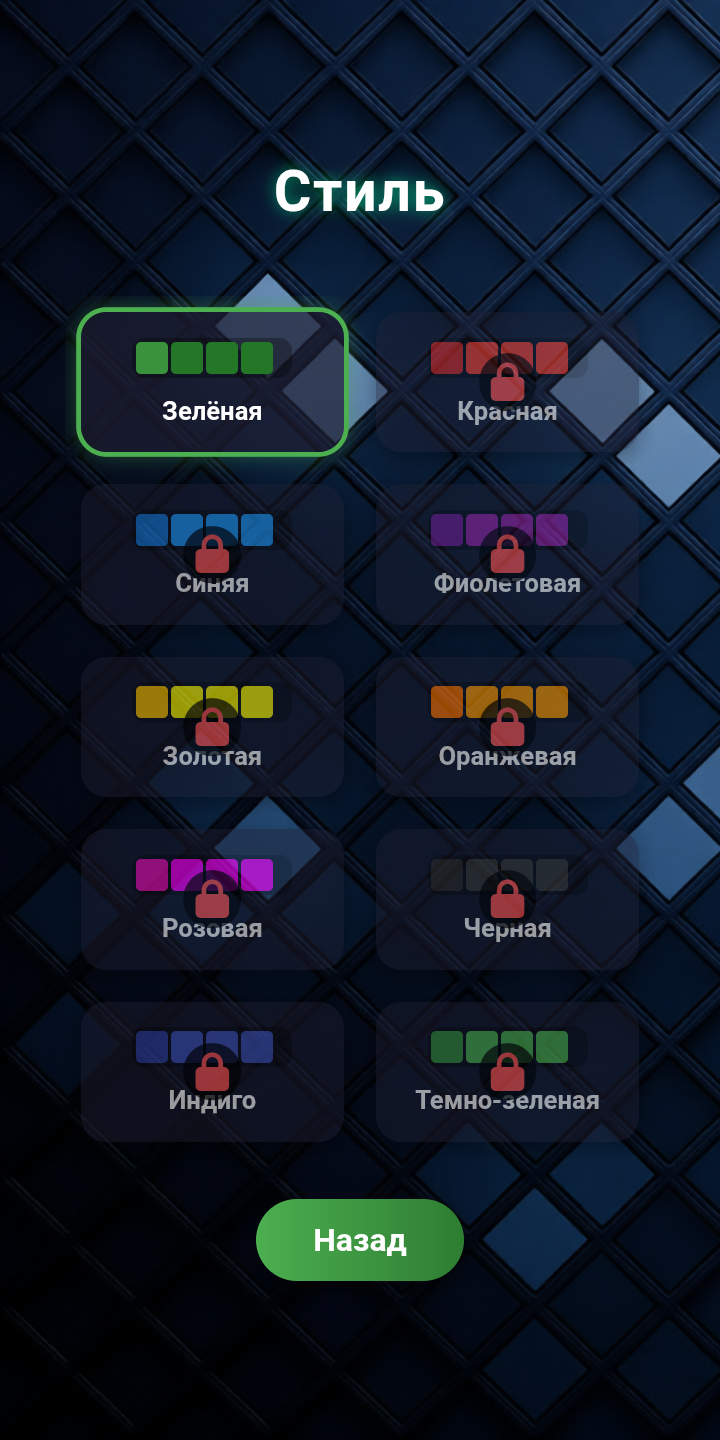This screenshot has width=720, height=1440.
Task: Select the locked Оранжевая style
Action: point(507,727)
